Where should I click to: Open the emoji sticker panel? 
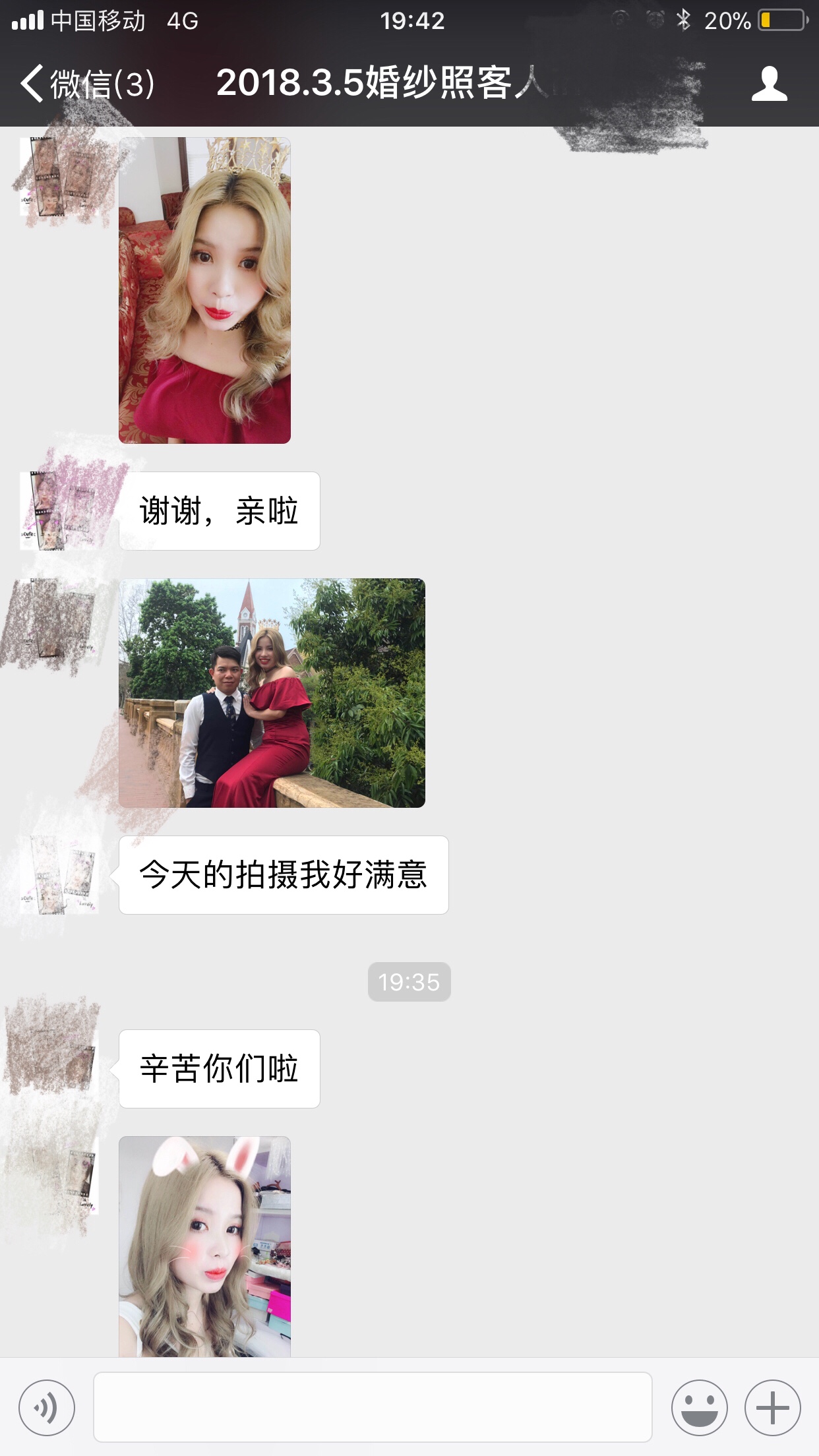699,1407
